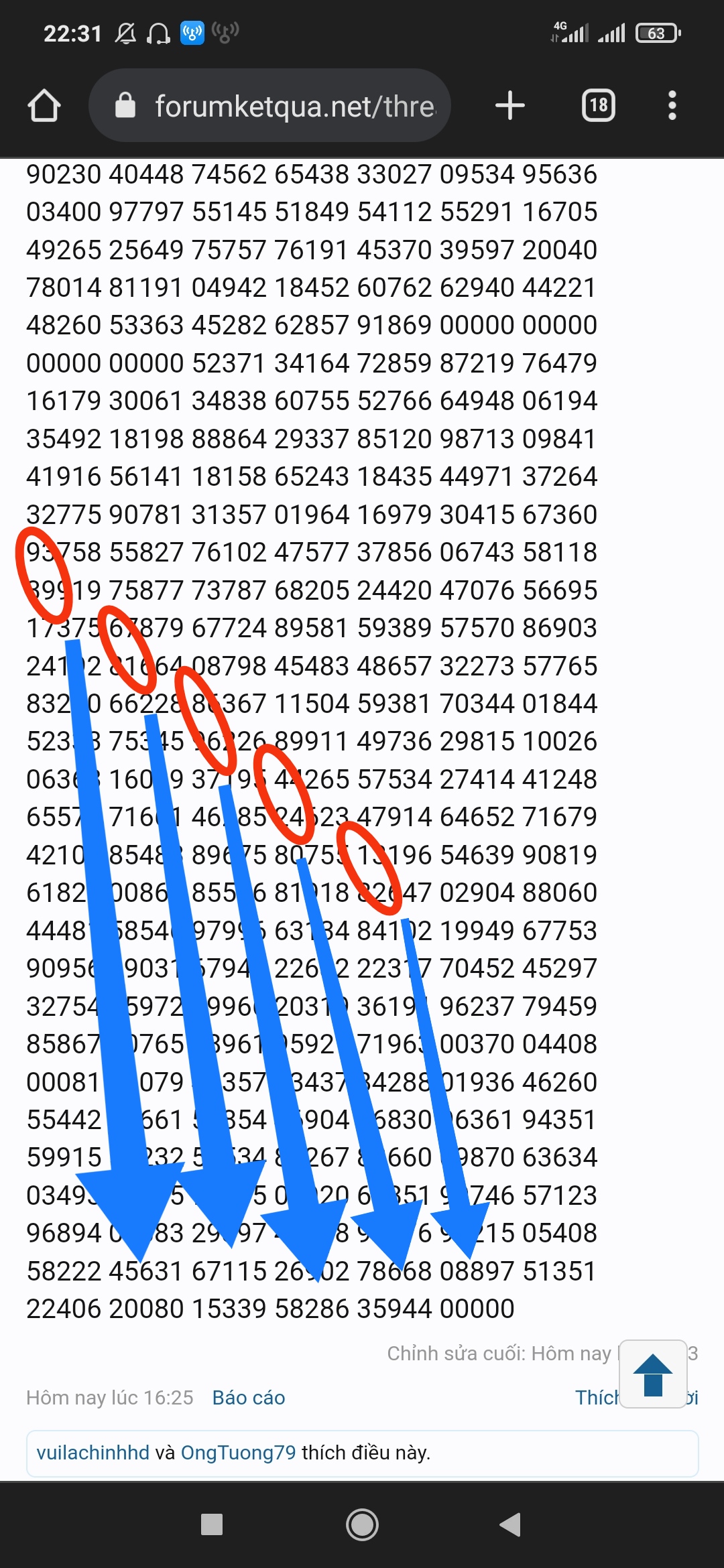The image size is (724, 1568).
Task: Tap the forumketqua.net address bar
Action: 269,105
